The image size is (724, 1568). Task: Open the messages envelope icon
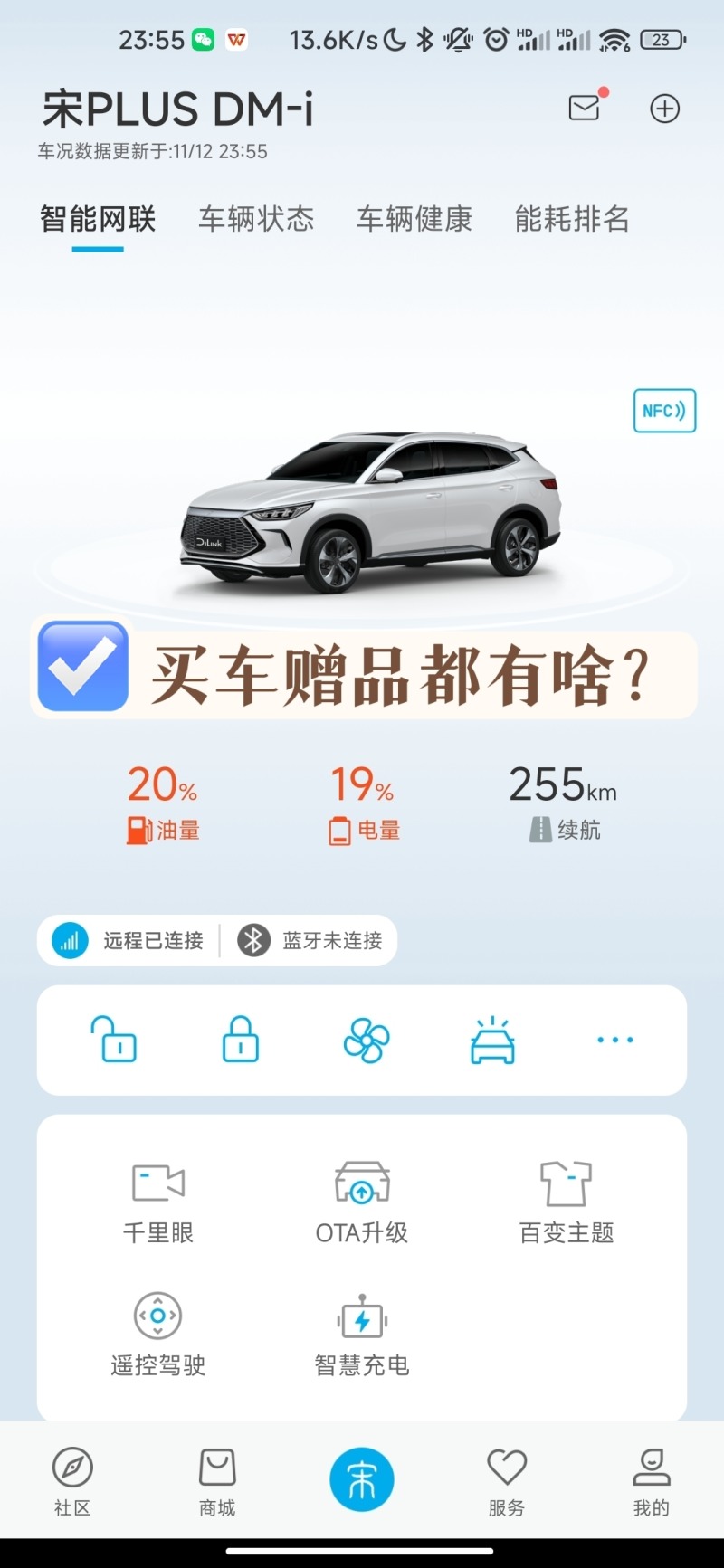pos(583,109)
